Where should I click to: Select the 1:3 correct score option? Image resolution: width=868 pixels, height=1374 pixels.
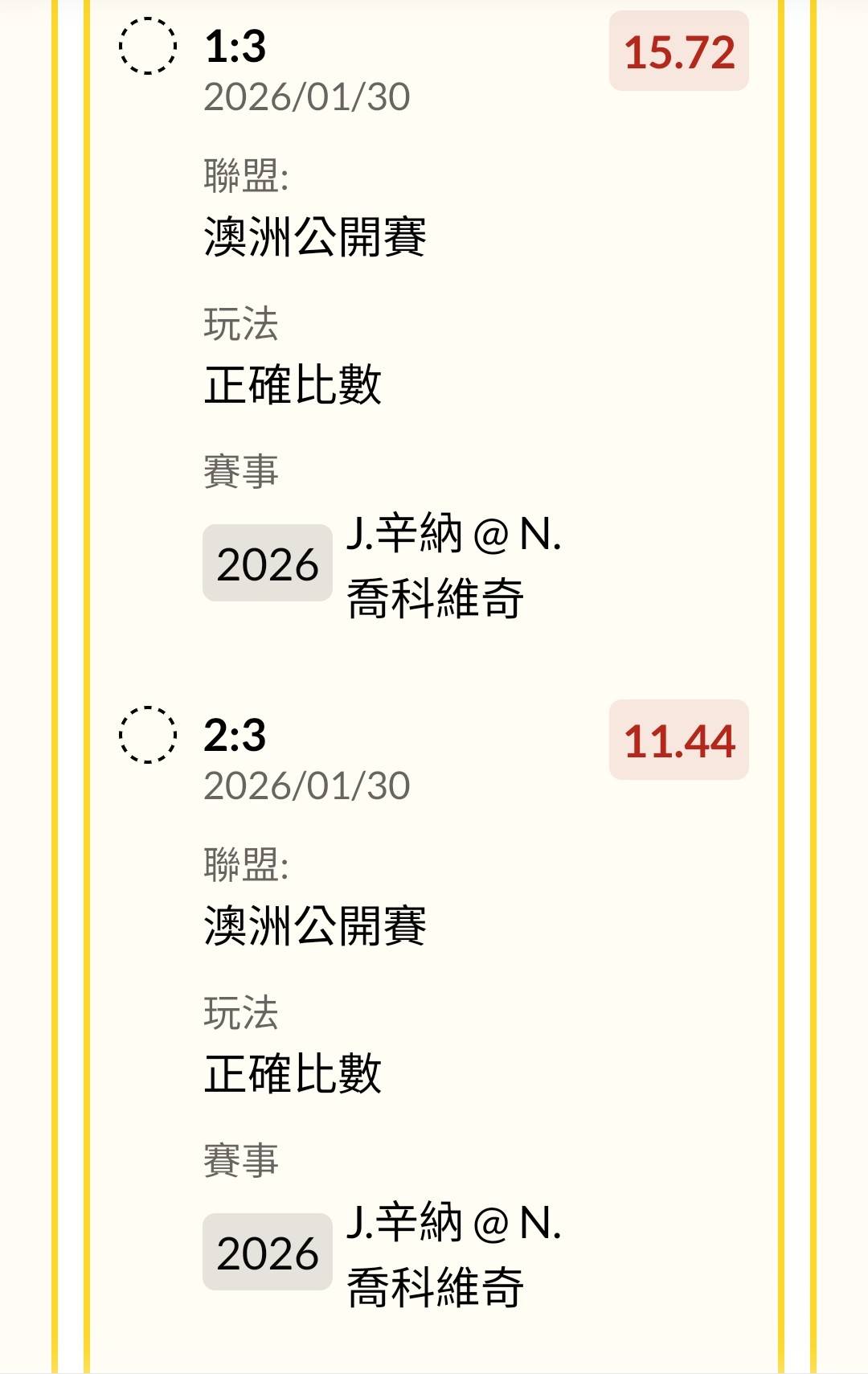[148, 47]
